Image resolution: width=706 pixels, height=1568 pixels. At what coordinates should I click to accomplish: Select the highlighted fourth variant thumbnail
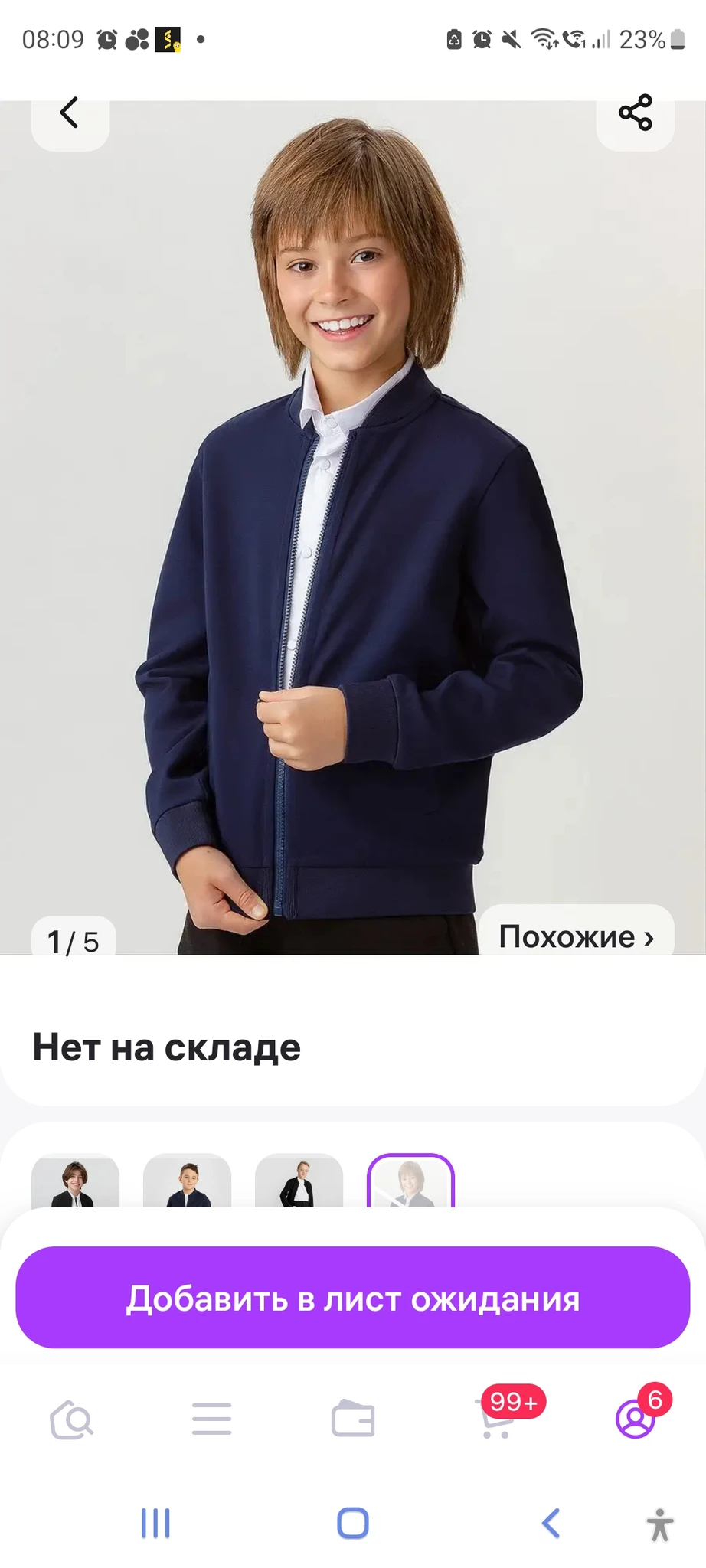410,1181
